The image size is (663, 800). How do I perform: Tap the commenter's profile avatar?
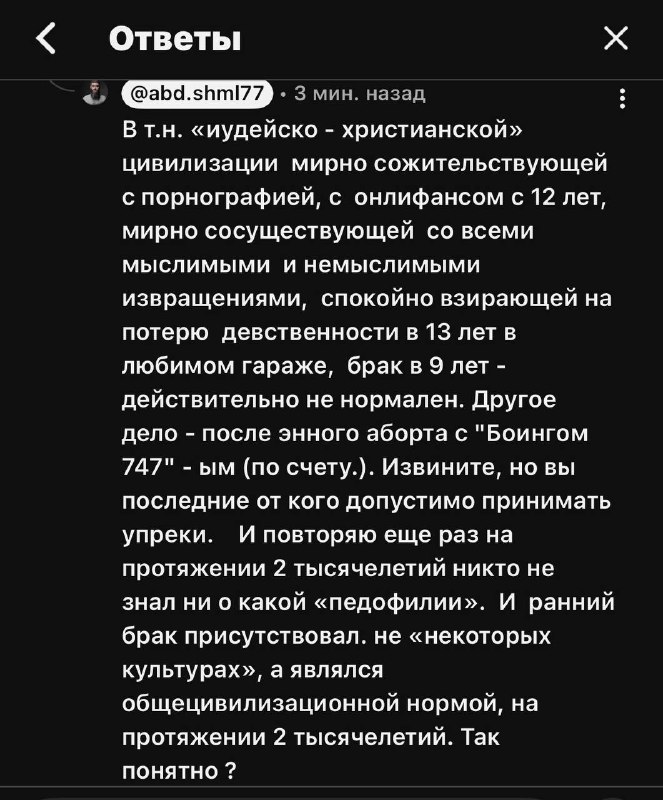(95, 93)
